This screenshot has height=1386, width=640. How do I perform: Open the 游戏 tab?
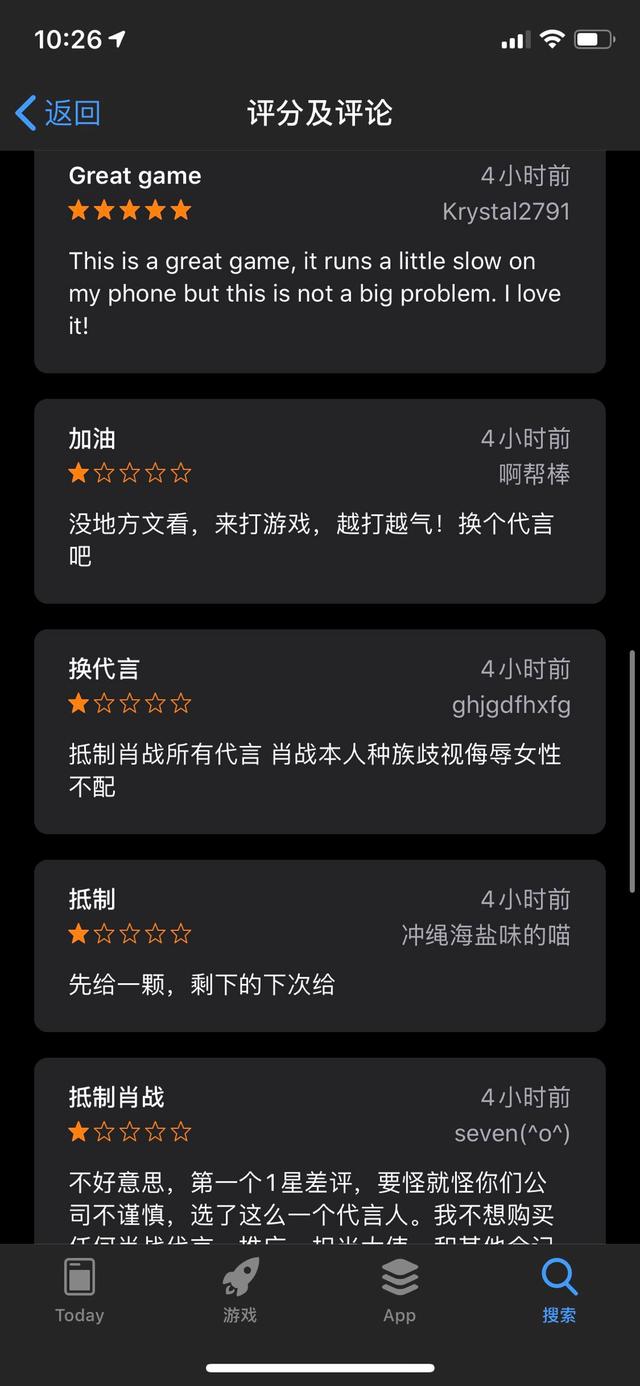click(240, 1290)
